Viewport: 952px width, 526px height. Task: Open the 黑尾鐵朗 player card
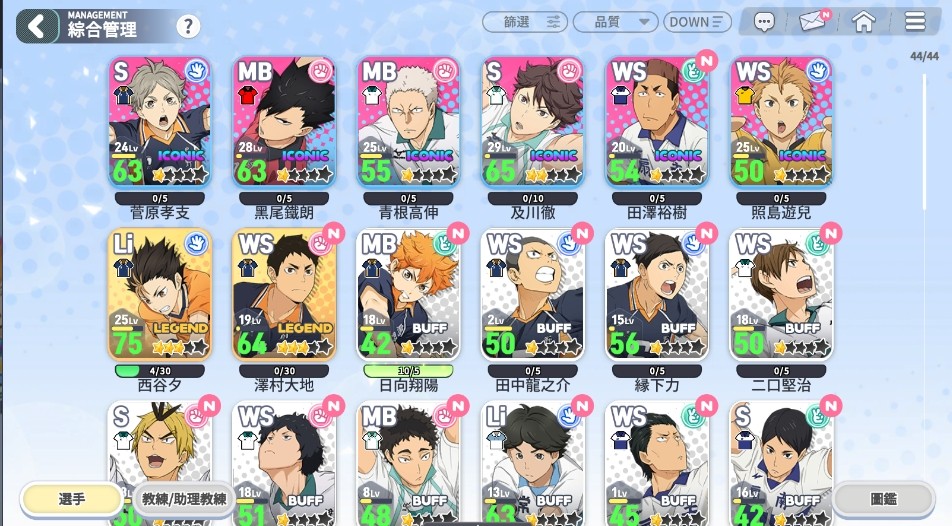pos(284,122)
